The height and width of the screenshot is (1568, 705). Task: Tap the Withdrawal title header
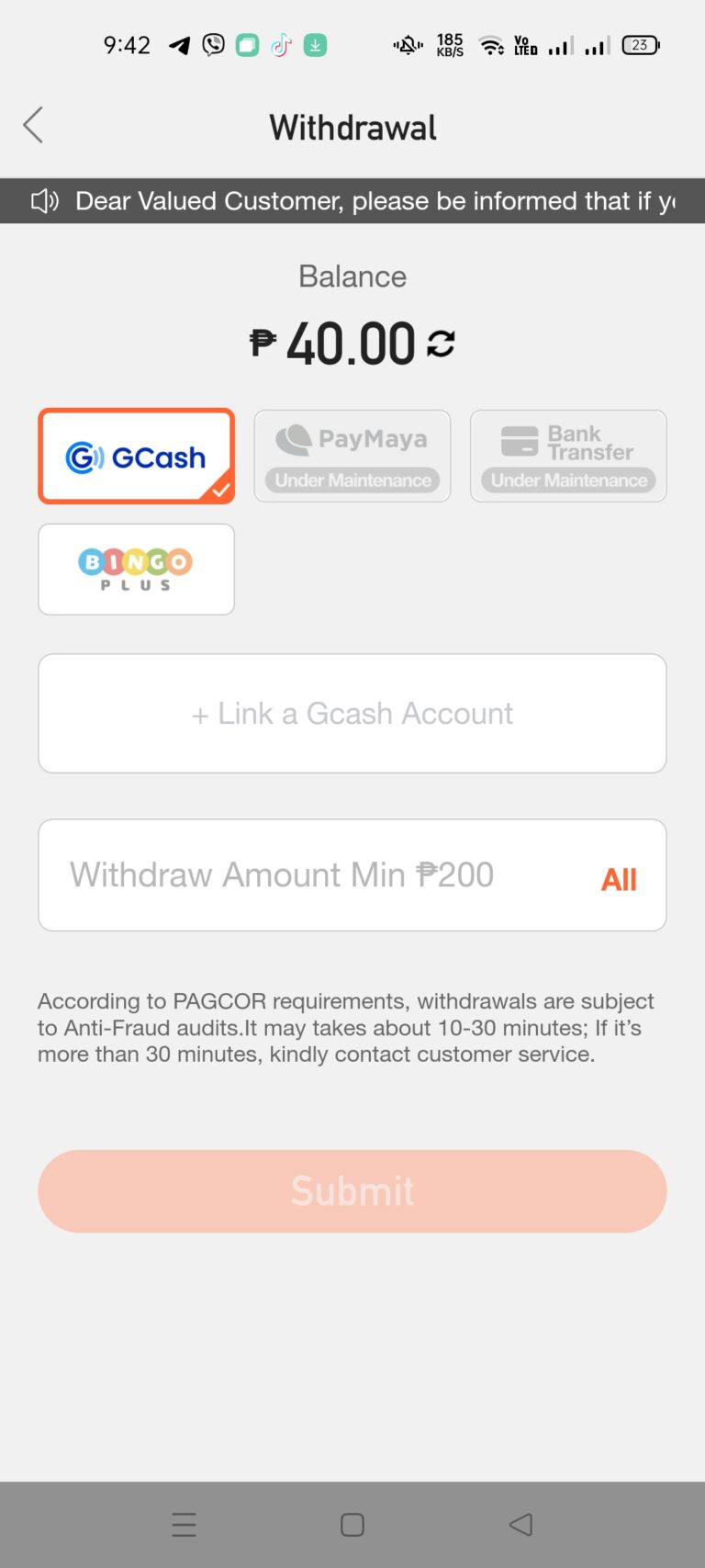pyautogui.click(x=352, y=127)
